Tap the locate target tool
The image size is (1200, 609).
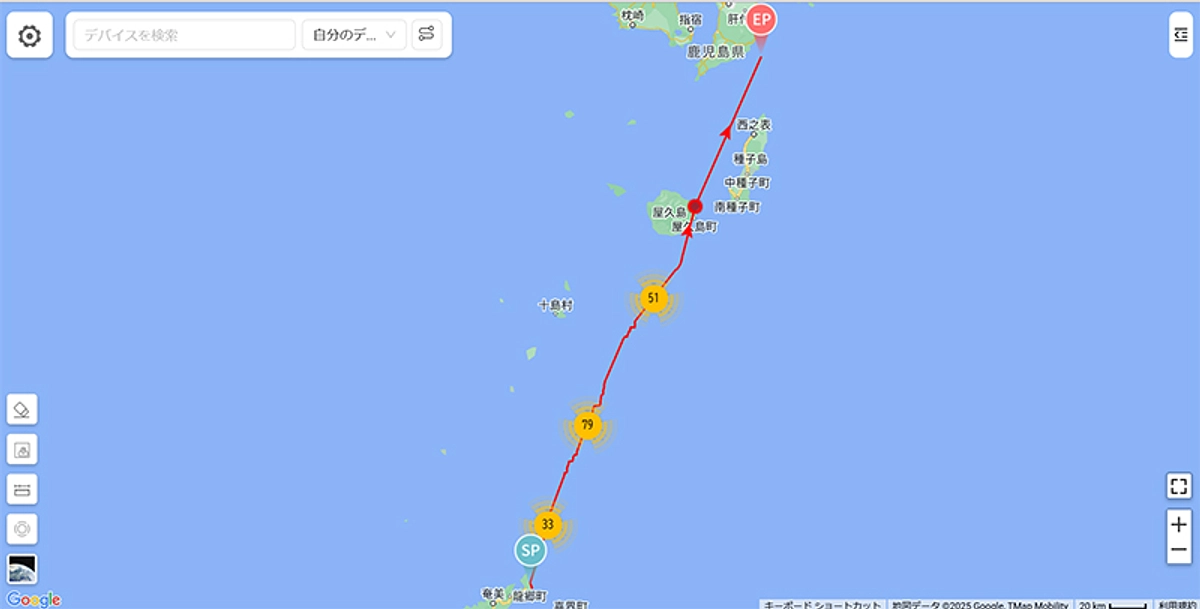point(22,529)
